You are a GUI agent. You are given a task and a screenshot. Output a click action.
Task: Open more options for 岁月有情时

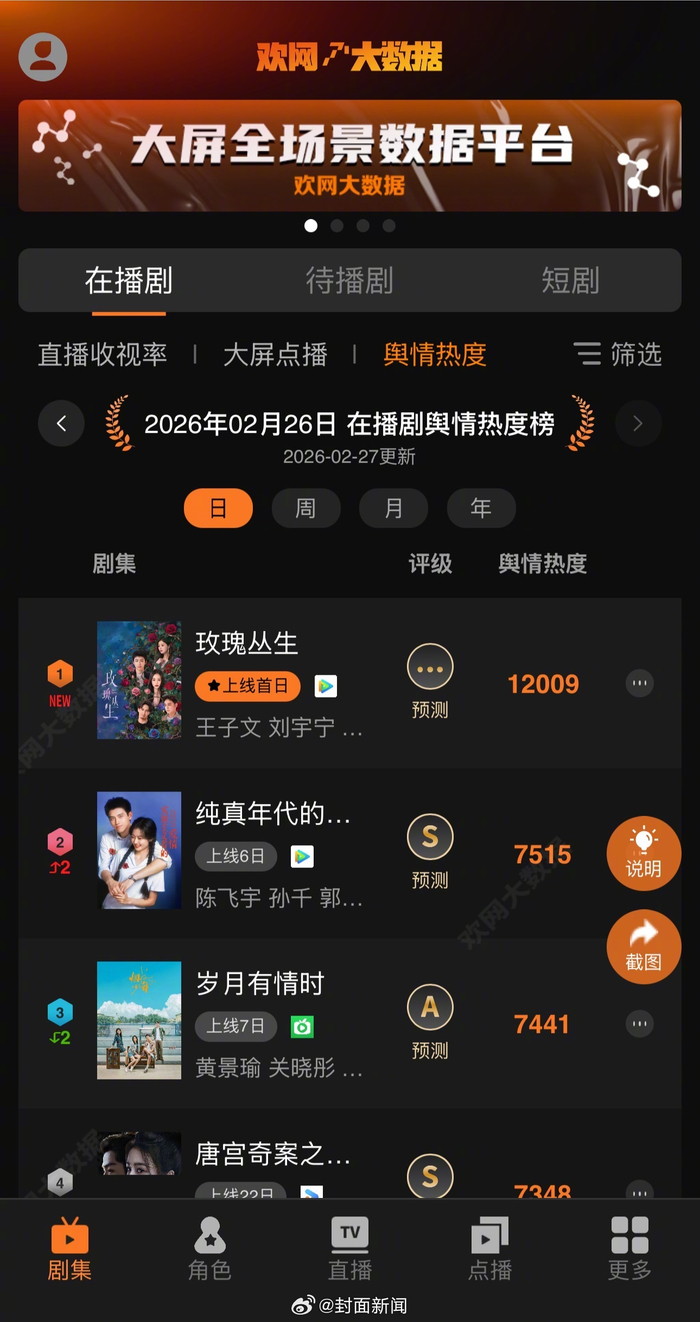tap(640, 1023)
